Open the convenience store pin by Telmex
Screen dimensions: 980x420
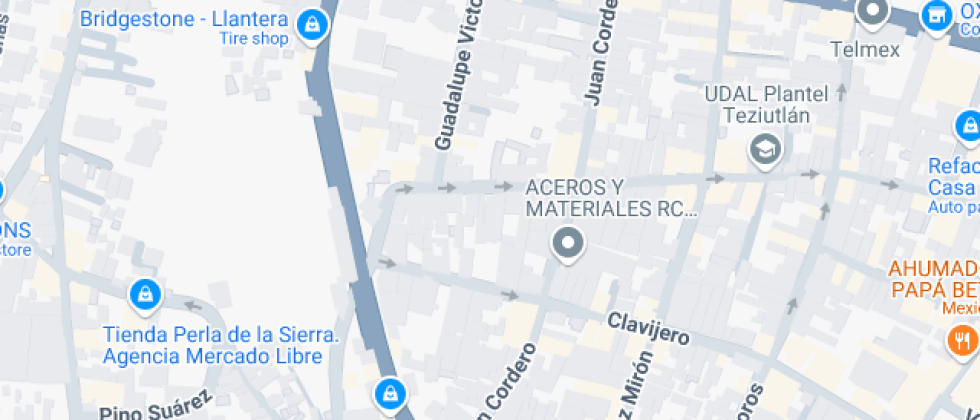tap(936, 17)
